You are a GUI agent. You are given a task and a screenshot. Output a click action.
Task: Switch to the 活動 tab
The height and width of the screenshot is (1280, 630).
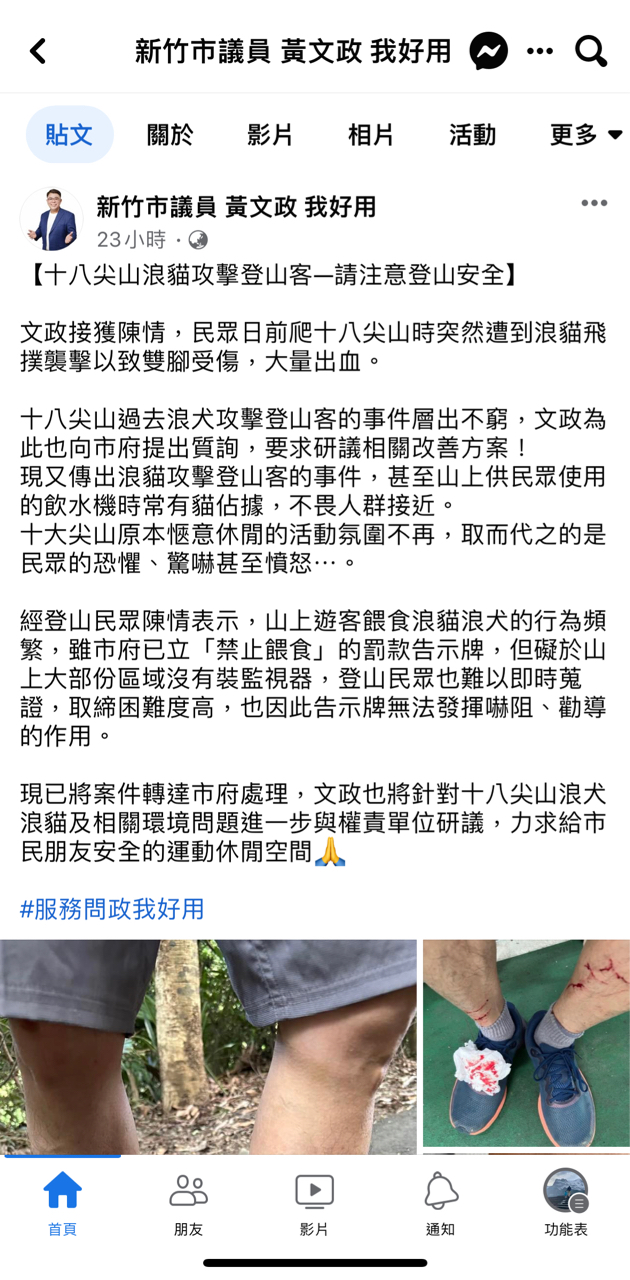pos(472,135)
